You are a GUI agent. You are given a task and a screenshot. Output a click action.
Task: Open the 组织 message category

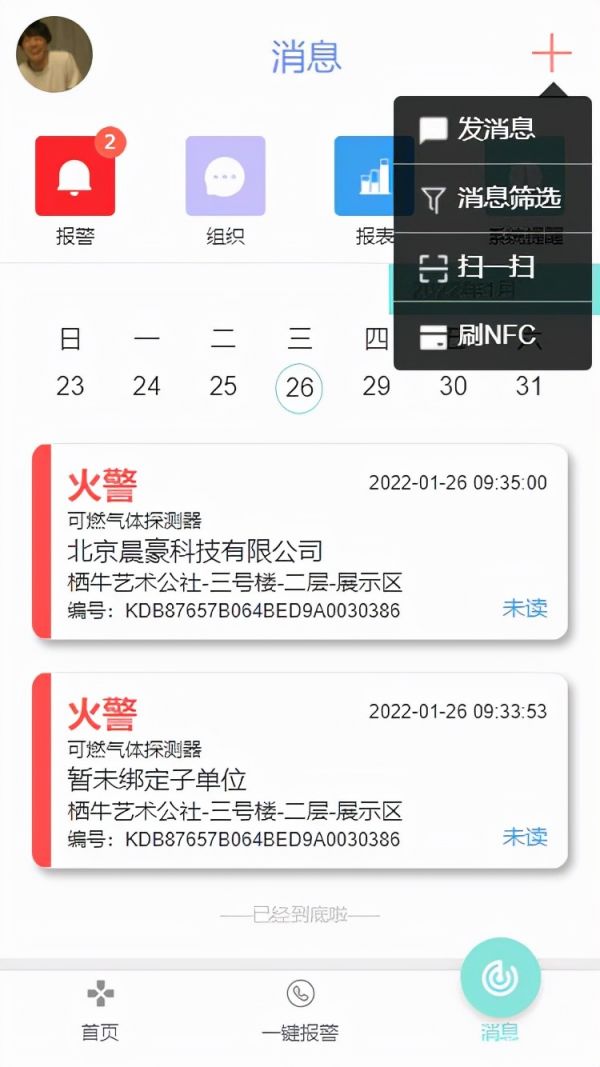coord(225,190)
